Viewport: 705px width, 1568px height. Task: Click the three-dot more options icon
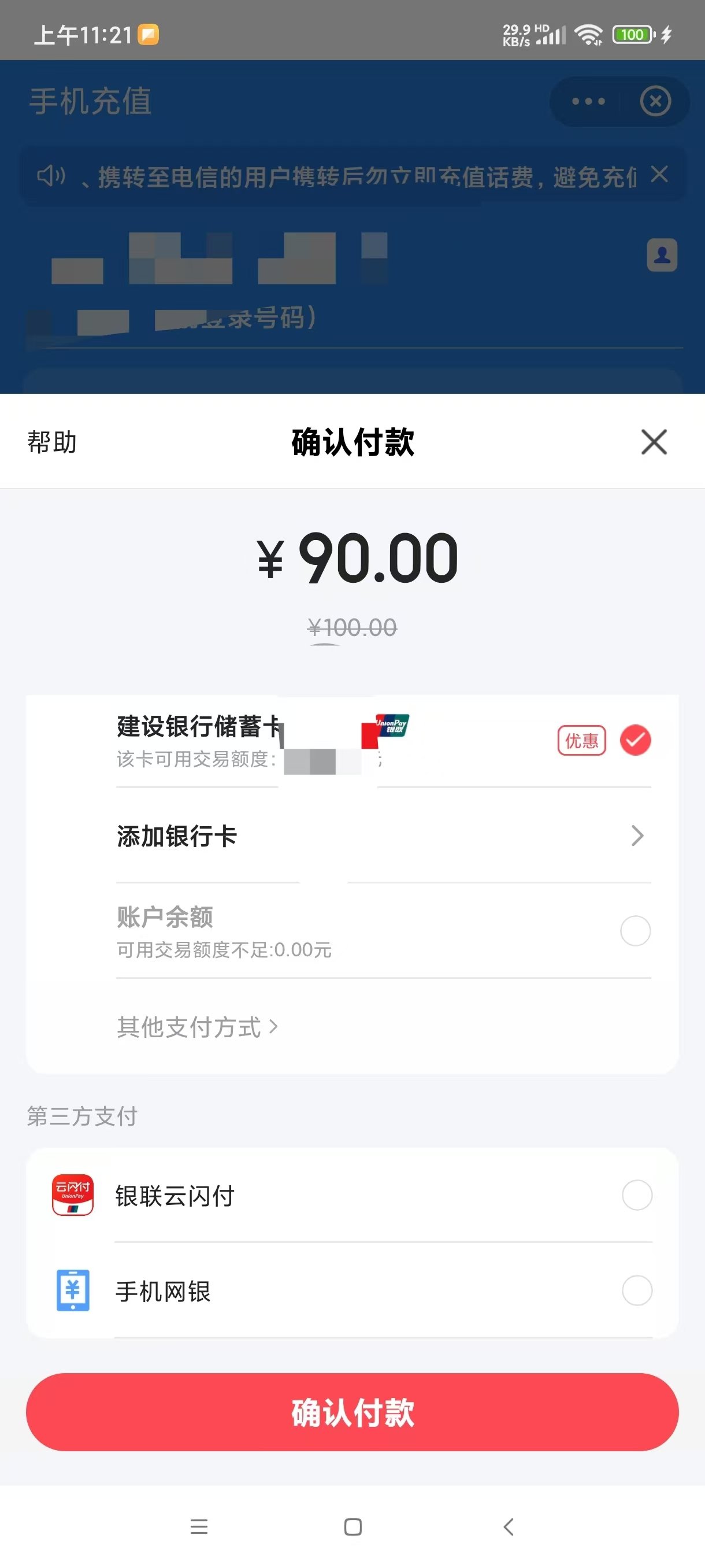tap(588, 102)
